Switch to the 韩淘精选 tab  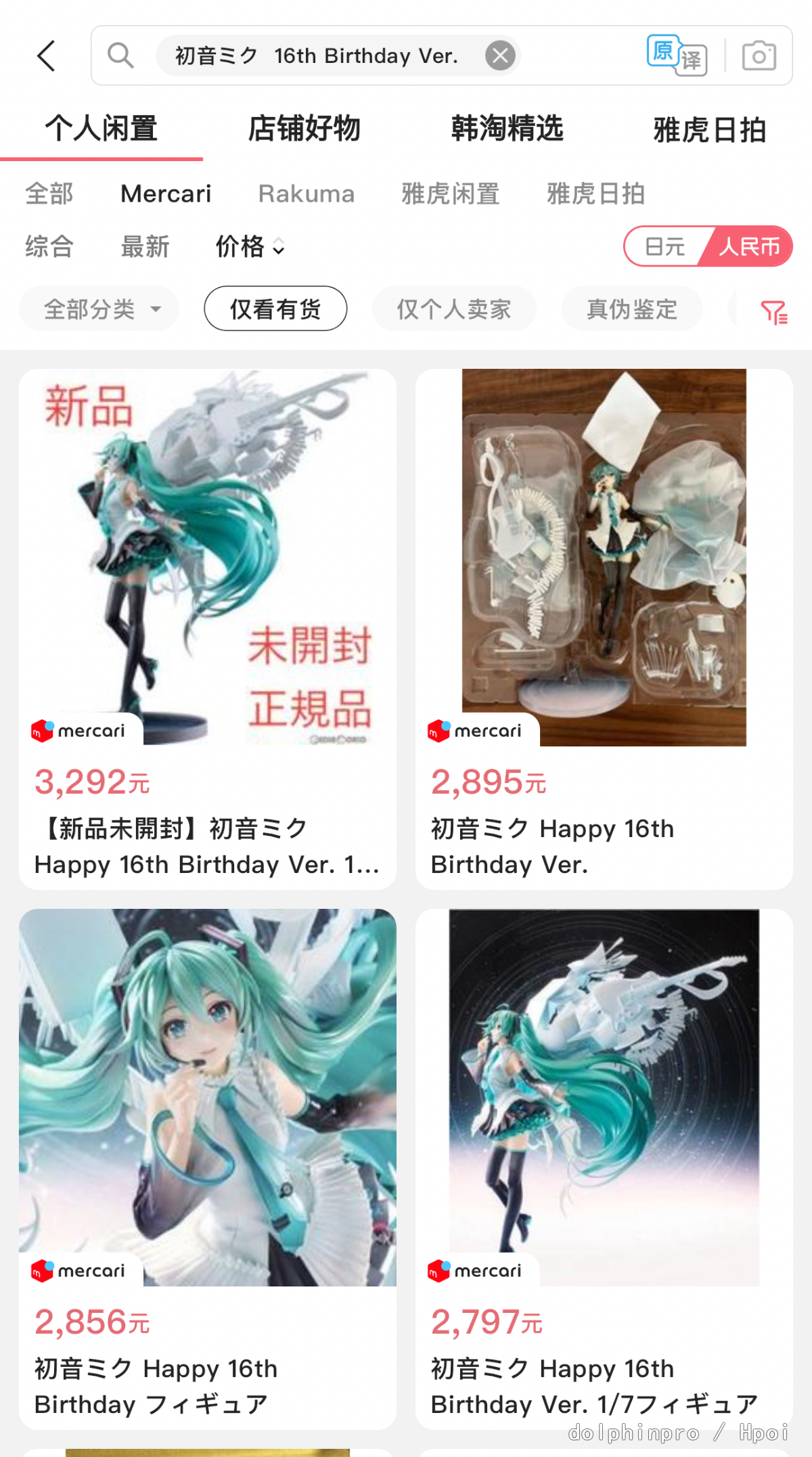pyautogui.click(x=507, y=128)
